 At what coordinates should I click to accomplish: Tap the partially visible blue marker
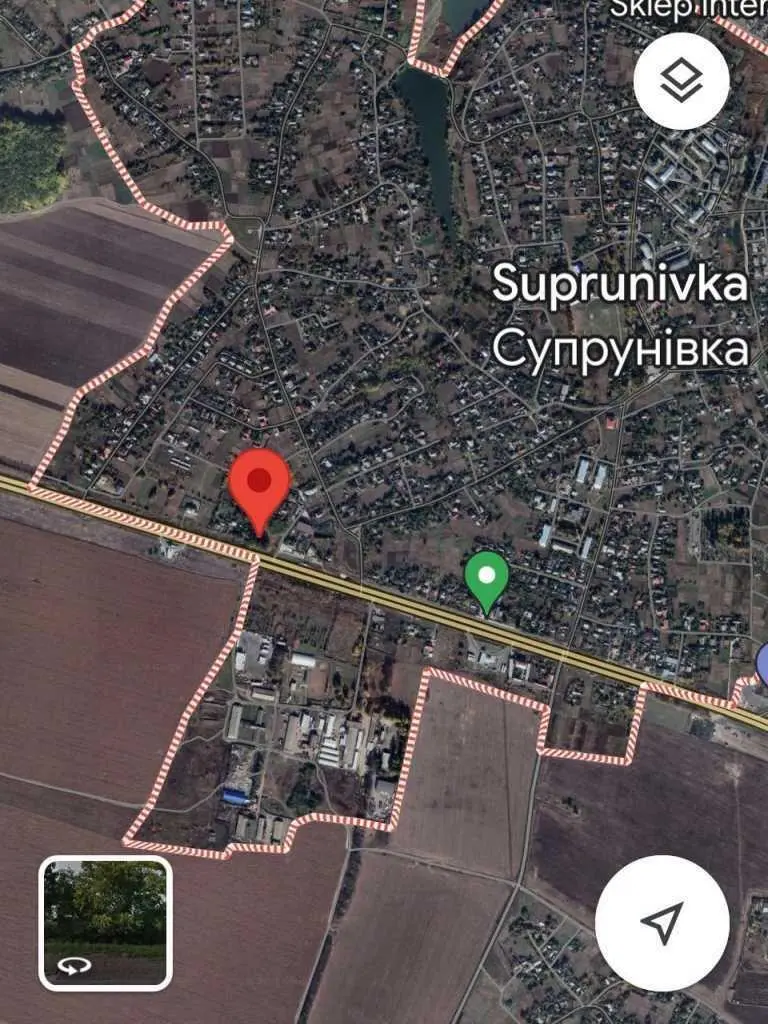[762, 662]
